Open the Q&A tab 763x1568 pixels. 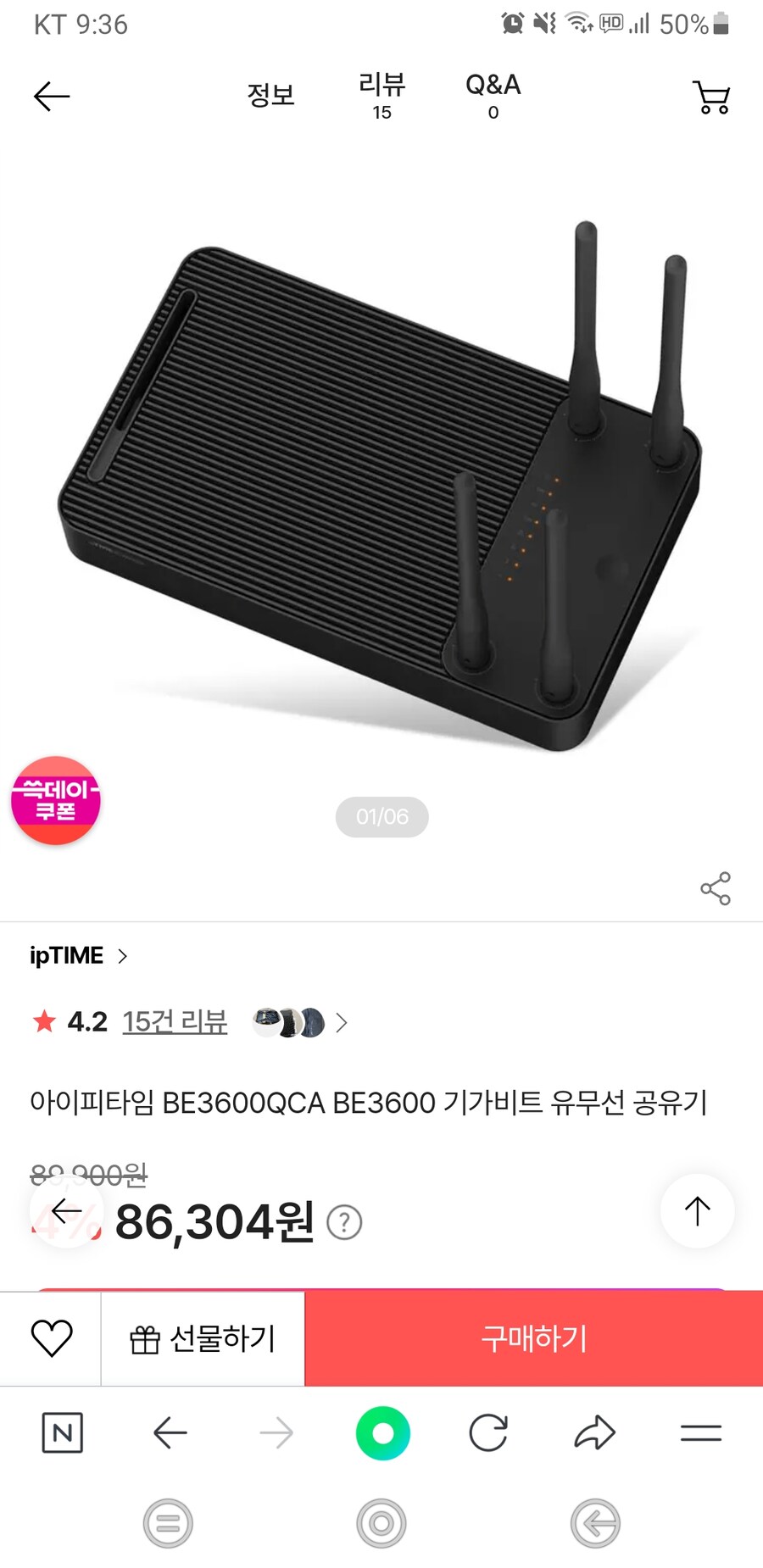pos(492,95)
